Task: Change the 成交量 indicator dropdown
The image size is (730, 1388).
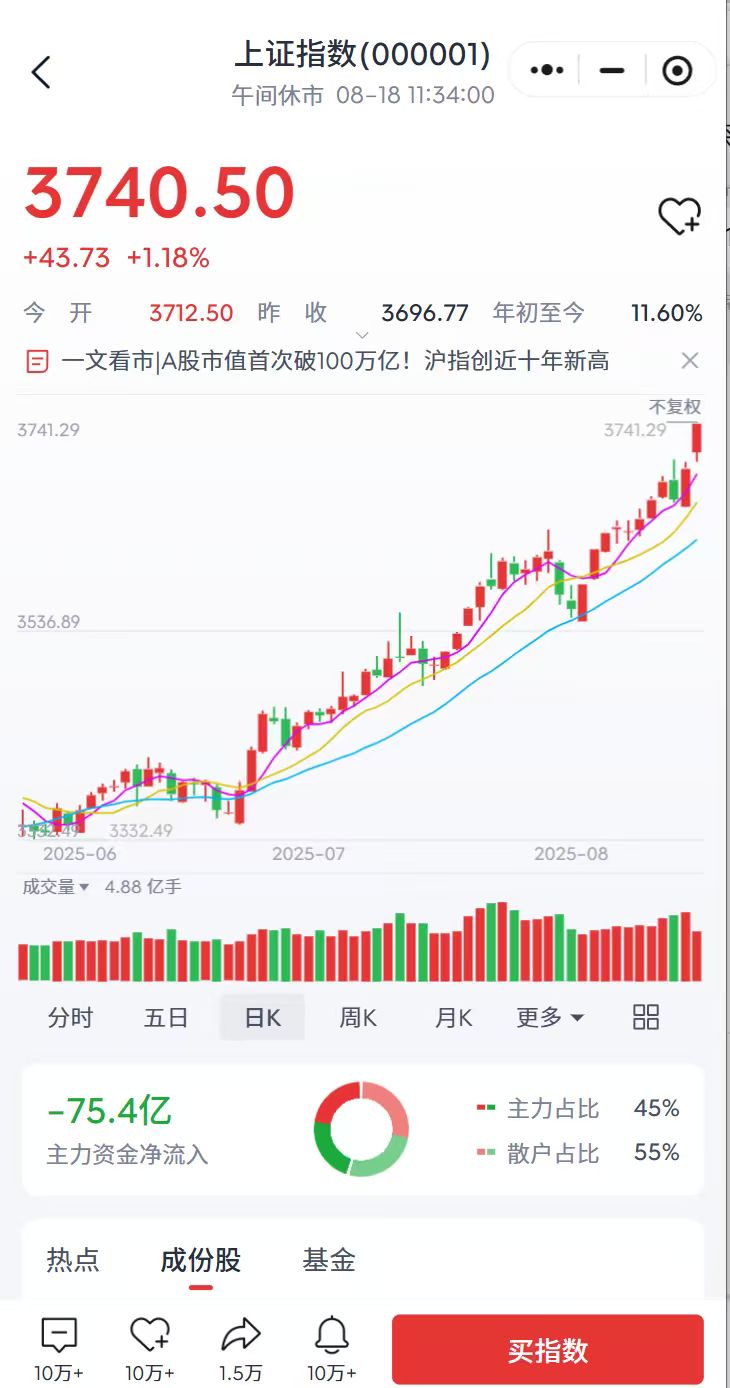Action: [x=56, y=887]
